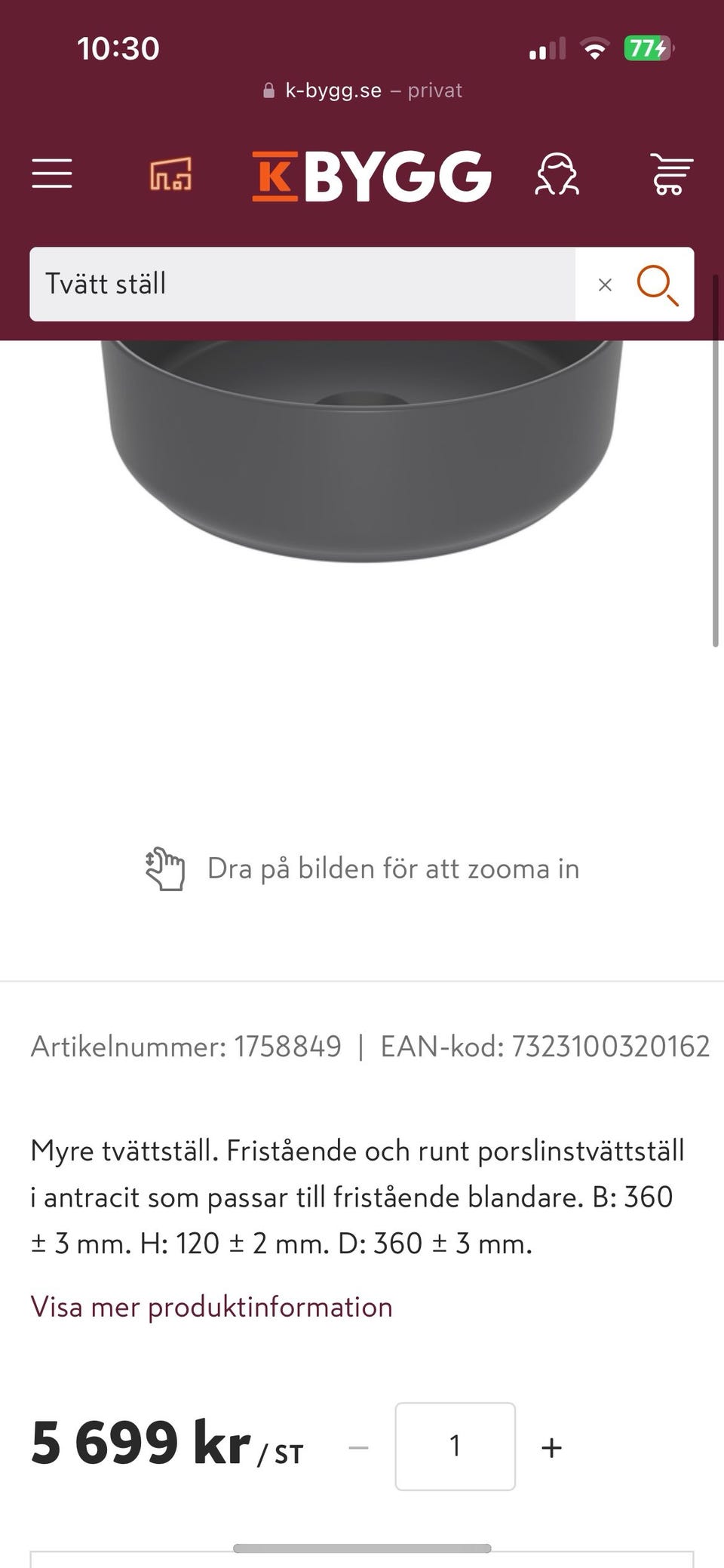Open Visa mer produktinformation
The width and height of the screenshot is (724, 1568).
(210, 1305)
